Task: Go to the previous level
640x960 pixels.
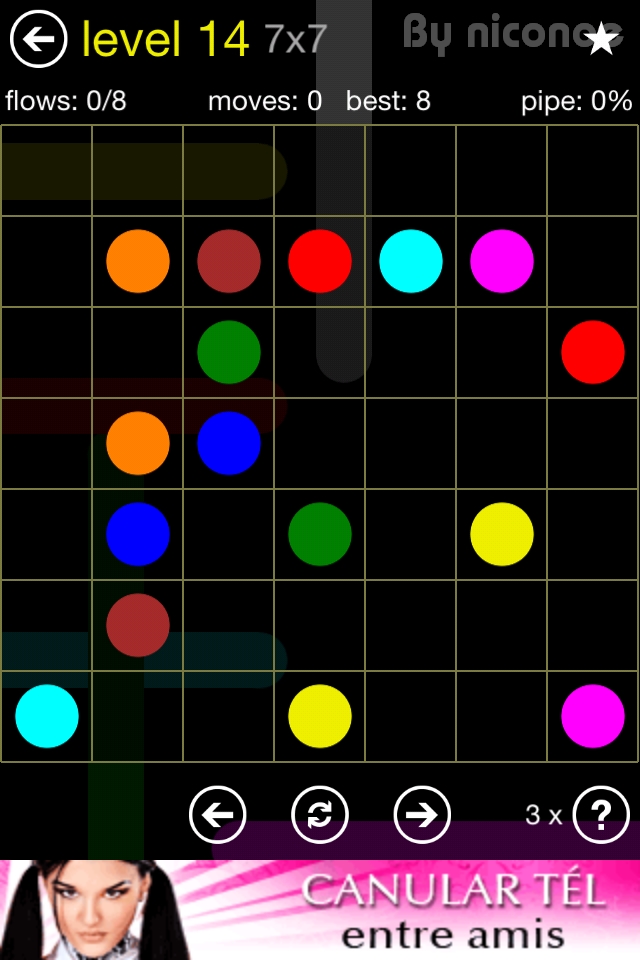Action: pyautogui.click(x=217, y=815)
